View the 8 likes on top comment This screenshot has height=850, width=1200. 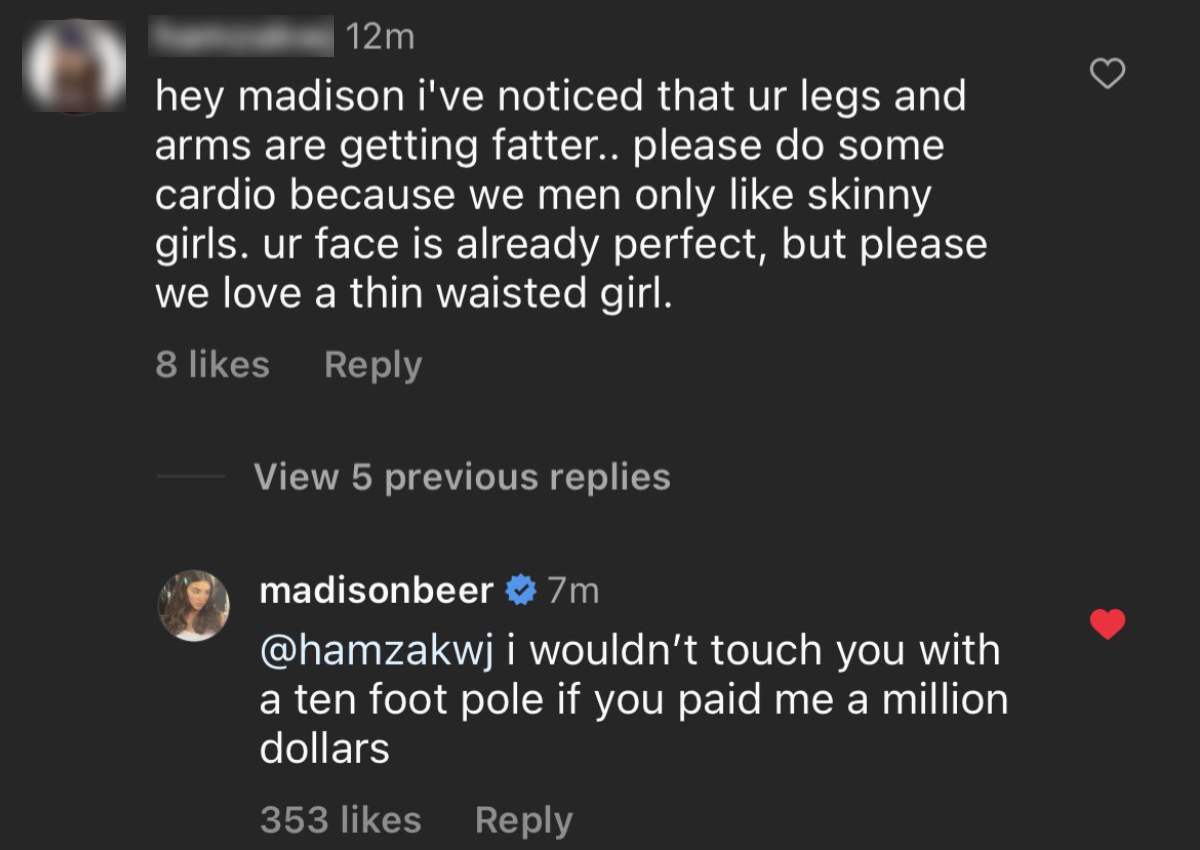tap(212, 365)
